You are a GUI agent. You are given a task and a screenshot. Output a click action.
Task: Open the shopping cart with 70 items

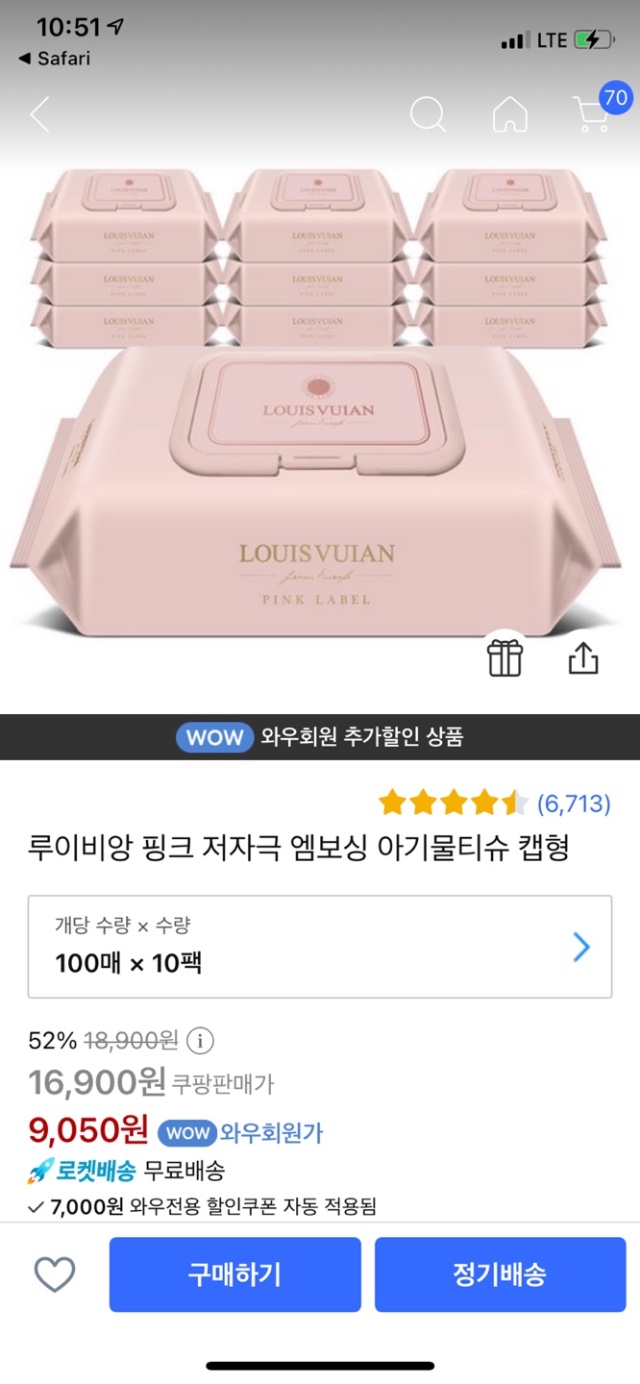[x=592, y=115]
